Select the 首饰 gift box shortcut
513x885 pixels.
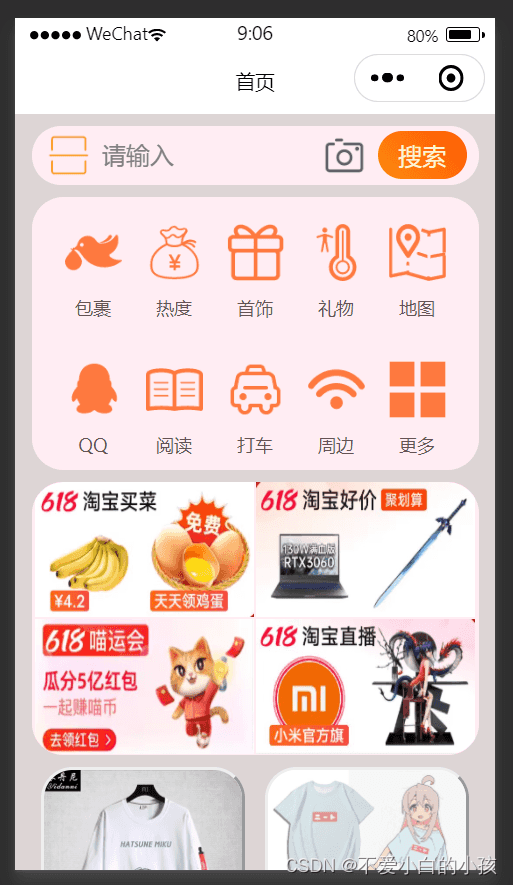point(255,272)
